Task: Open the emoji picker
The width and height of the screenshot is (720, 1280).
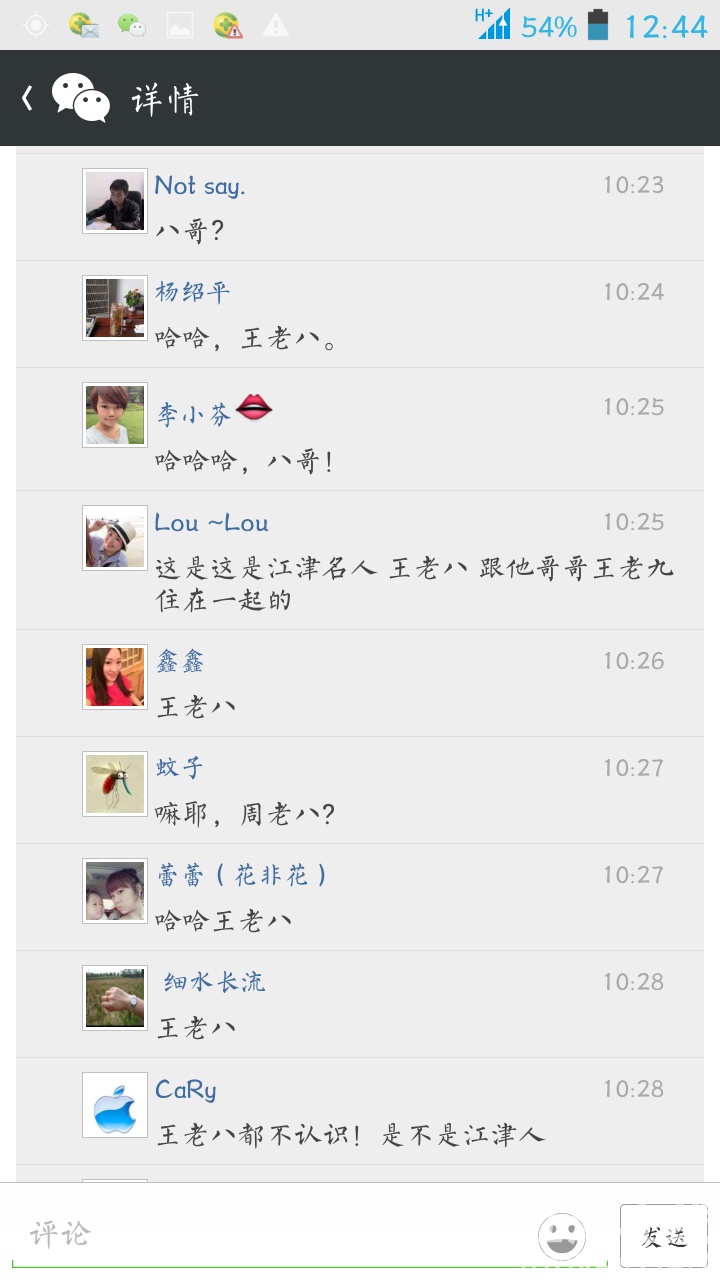Action: coord(562,1236)
